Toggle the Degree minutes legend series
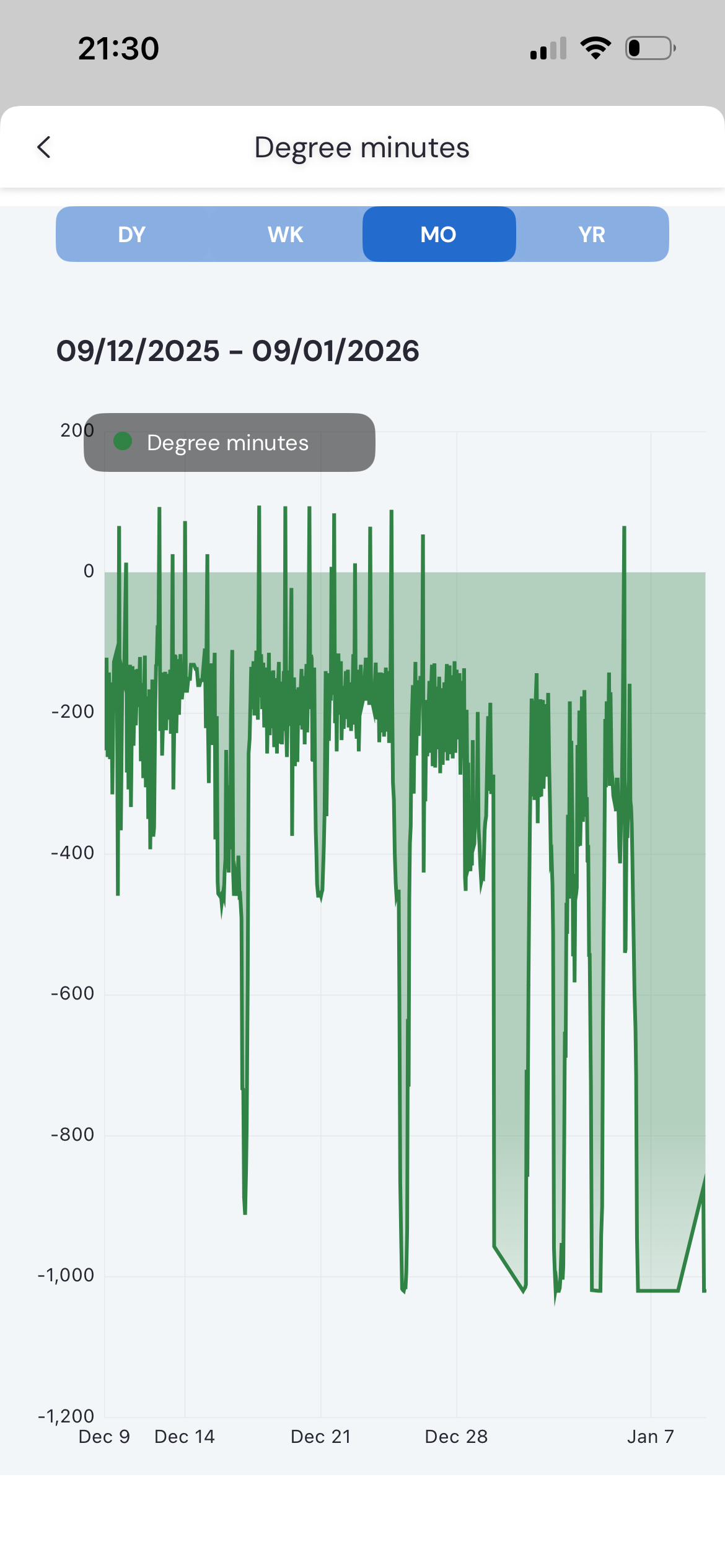Screen dimensions: 725x1568 pyautogui.click(x=227, y=443)
